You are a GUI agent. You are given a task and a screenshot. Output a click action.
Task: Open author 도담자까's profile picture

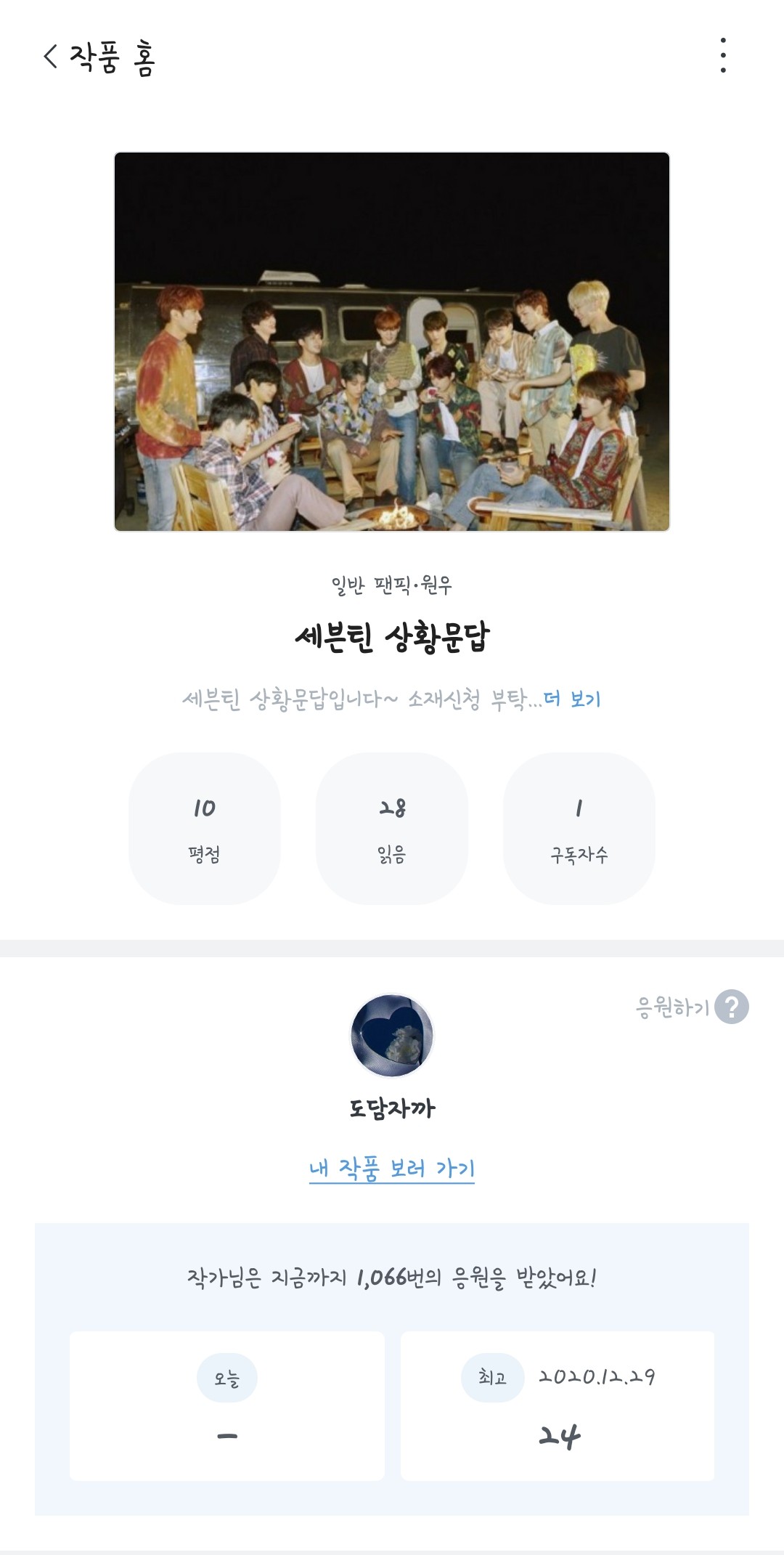coord(392,1036)
